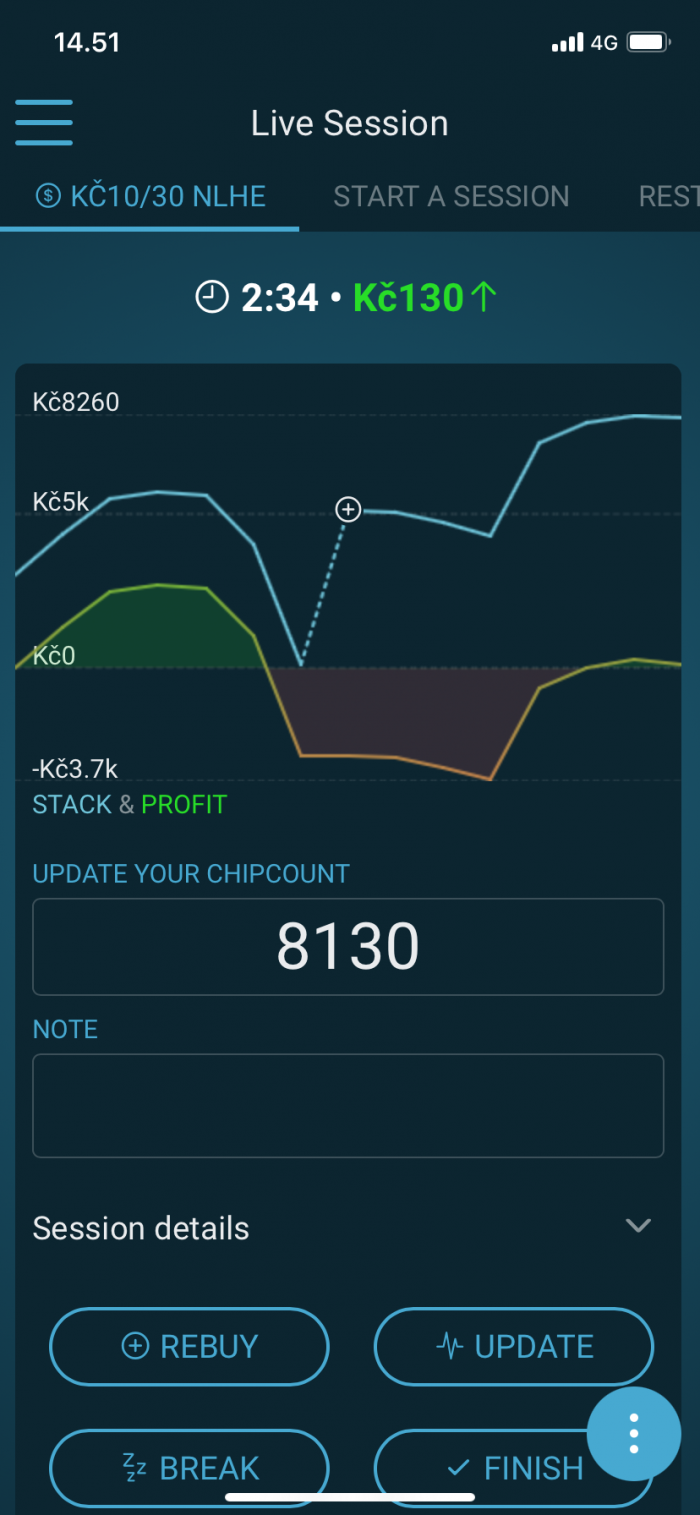Open the hamburger drawer menu
Viewport: 700px width, 1515px height.
[44, 123]
